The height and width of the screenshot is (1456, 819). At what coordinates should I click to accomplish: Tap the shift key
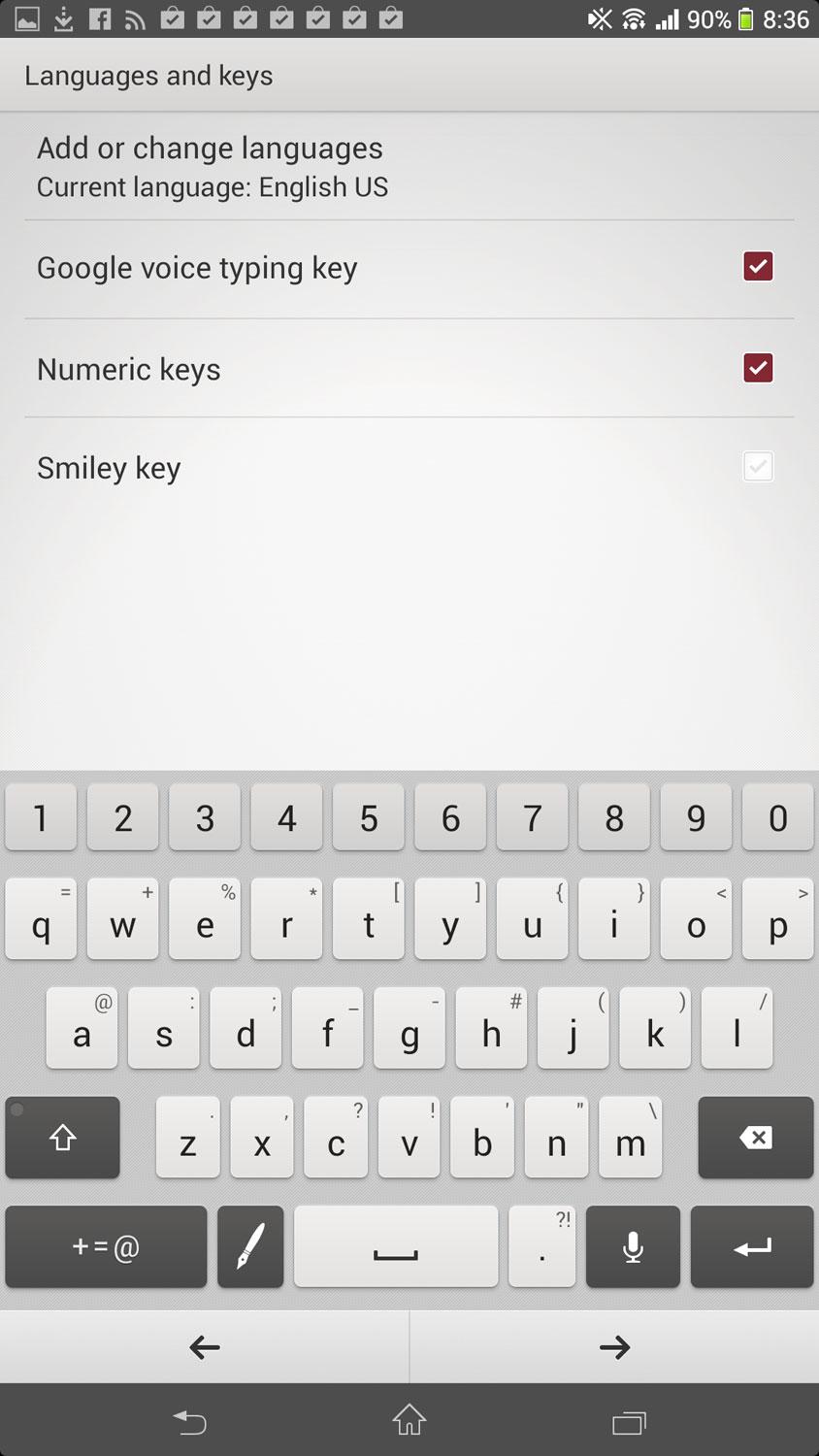tap(63, 1138)
